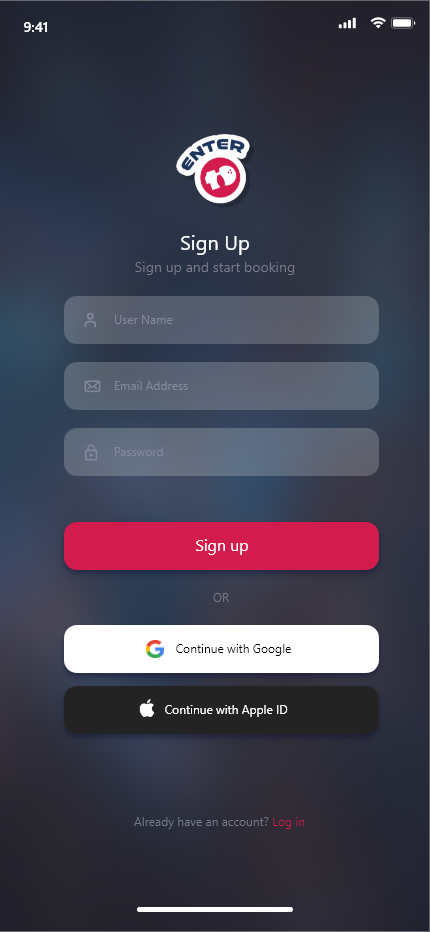
Task: Tap the Email Address field
Action: pos(221,386)
